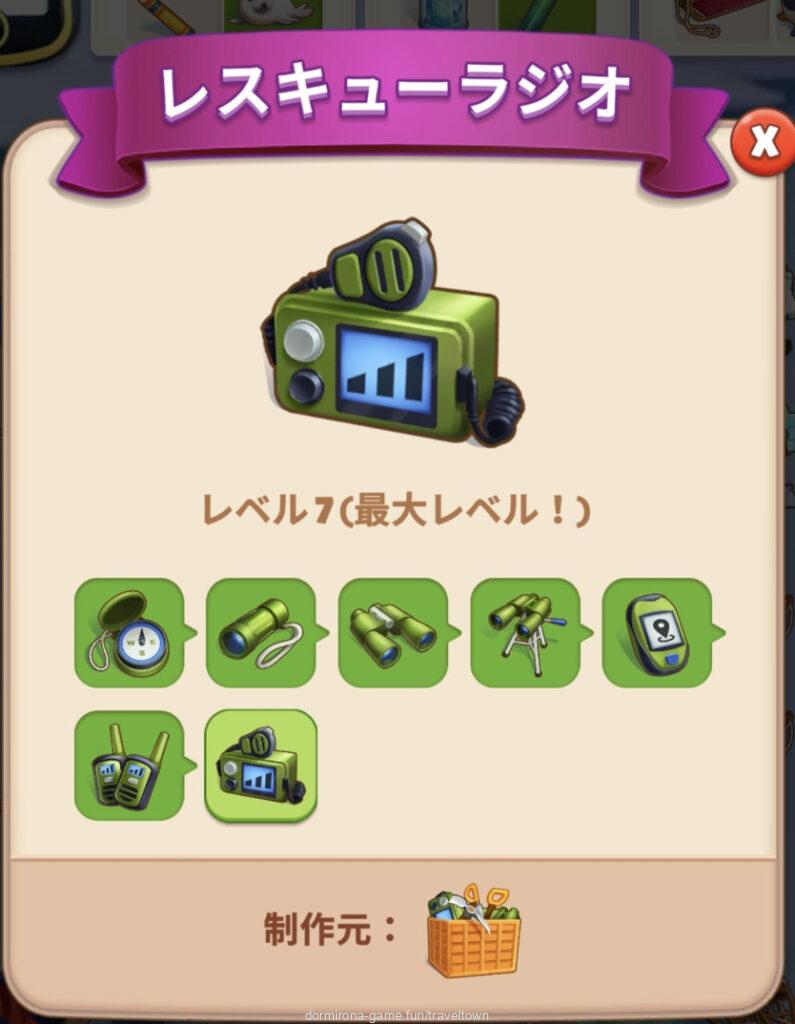795x1024 pixels.
Task: Select the tripod binoculars tile
Action: [525, 633]
